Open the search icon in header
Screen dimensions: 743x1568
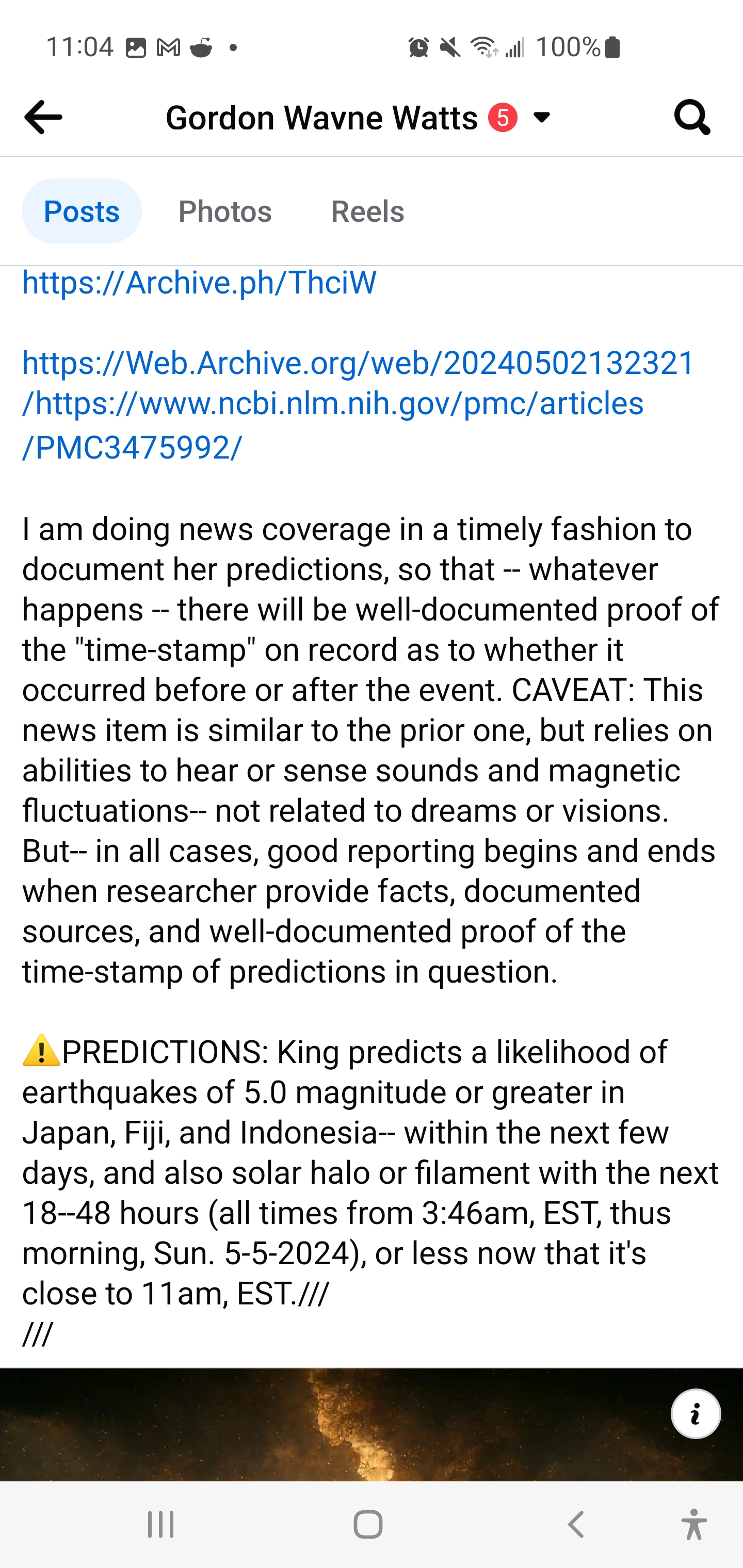click(692, 117)
